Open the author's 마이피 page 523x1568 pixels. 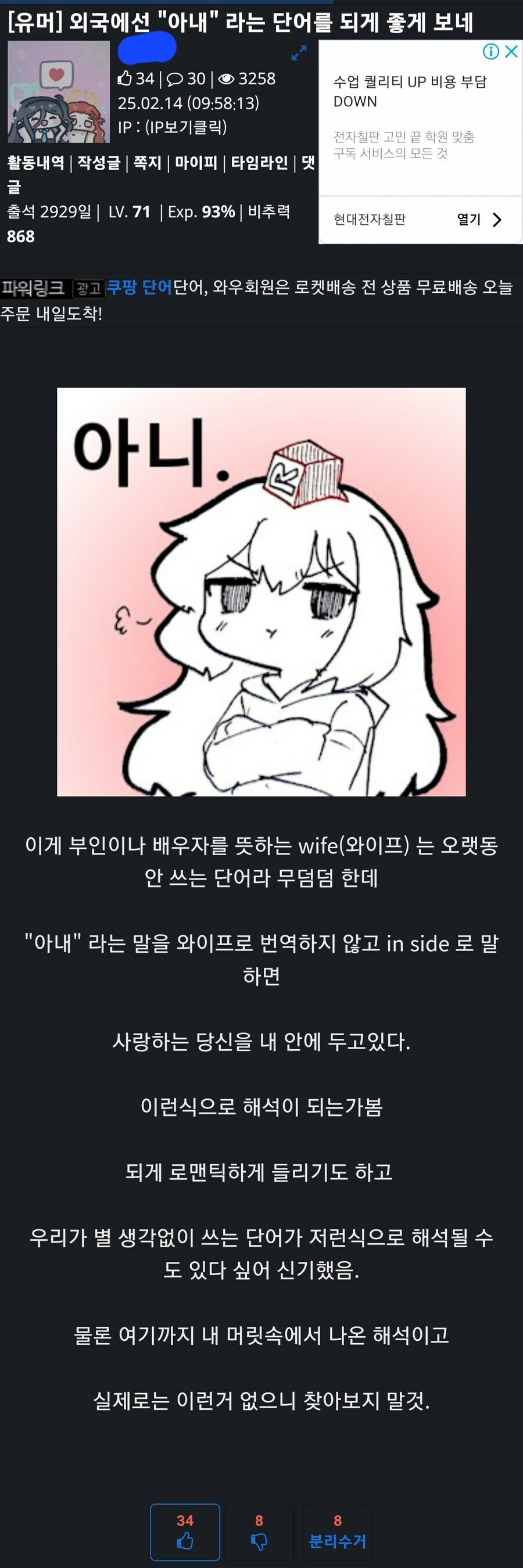tap(196, 163)
